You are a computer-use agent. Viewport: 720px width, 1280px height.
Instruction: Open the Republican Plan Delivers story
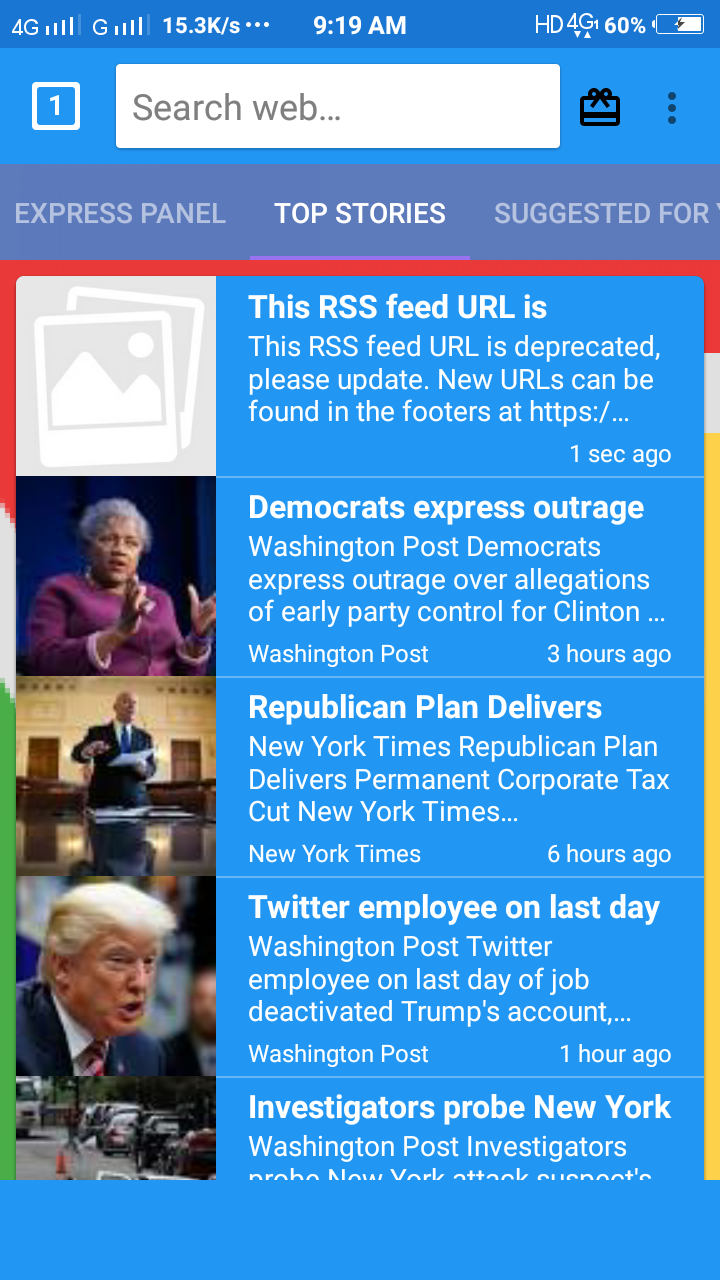click(x=360, y=777)
